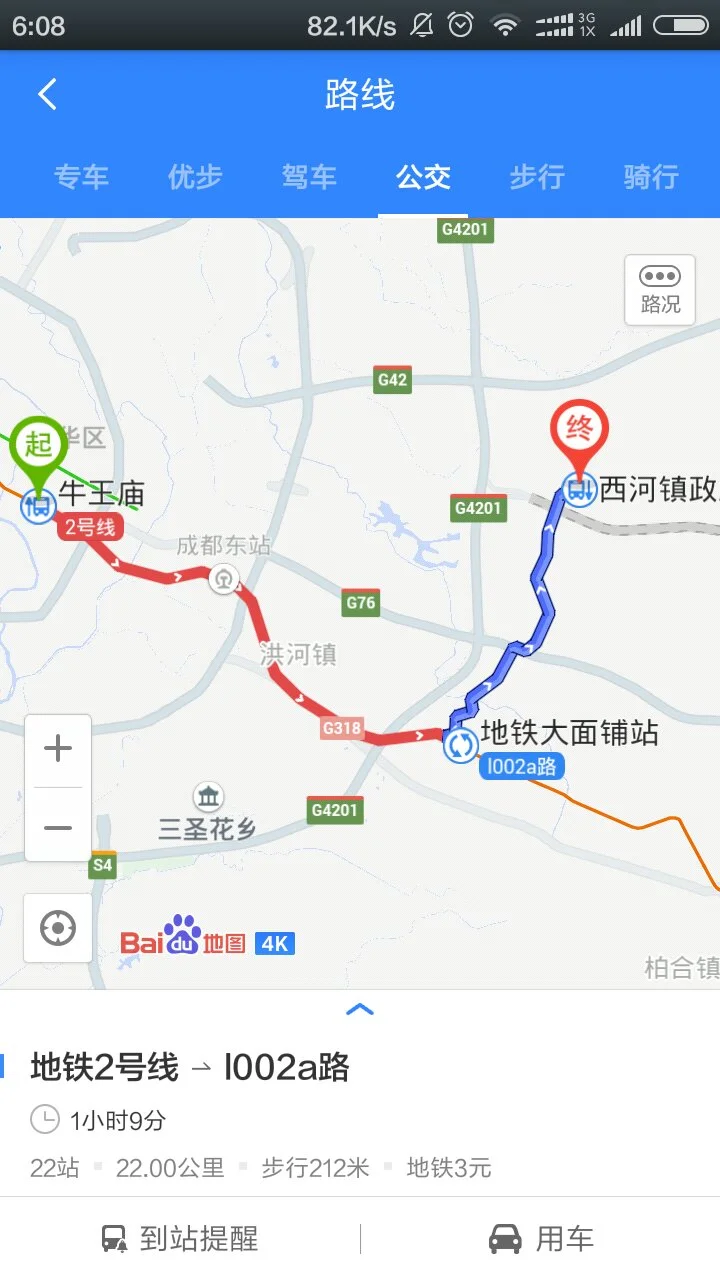Tap the back arrow on 路线 header
The height and width of the screenshot is (1280, 720).
(x=44, y=92)
